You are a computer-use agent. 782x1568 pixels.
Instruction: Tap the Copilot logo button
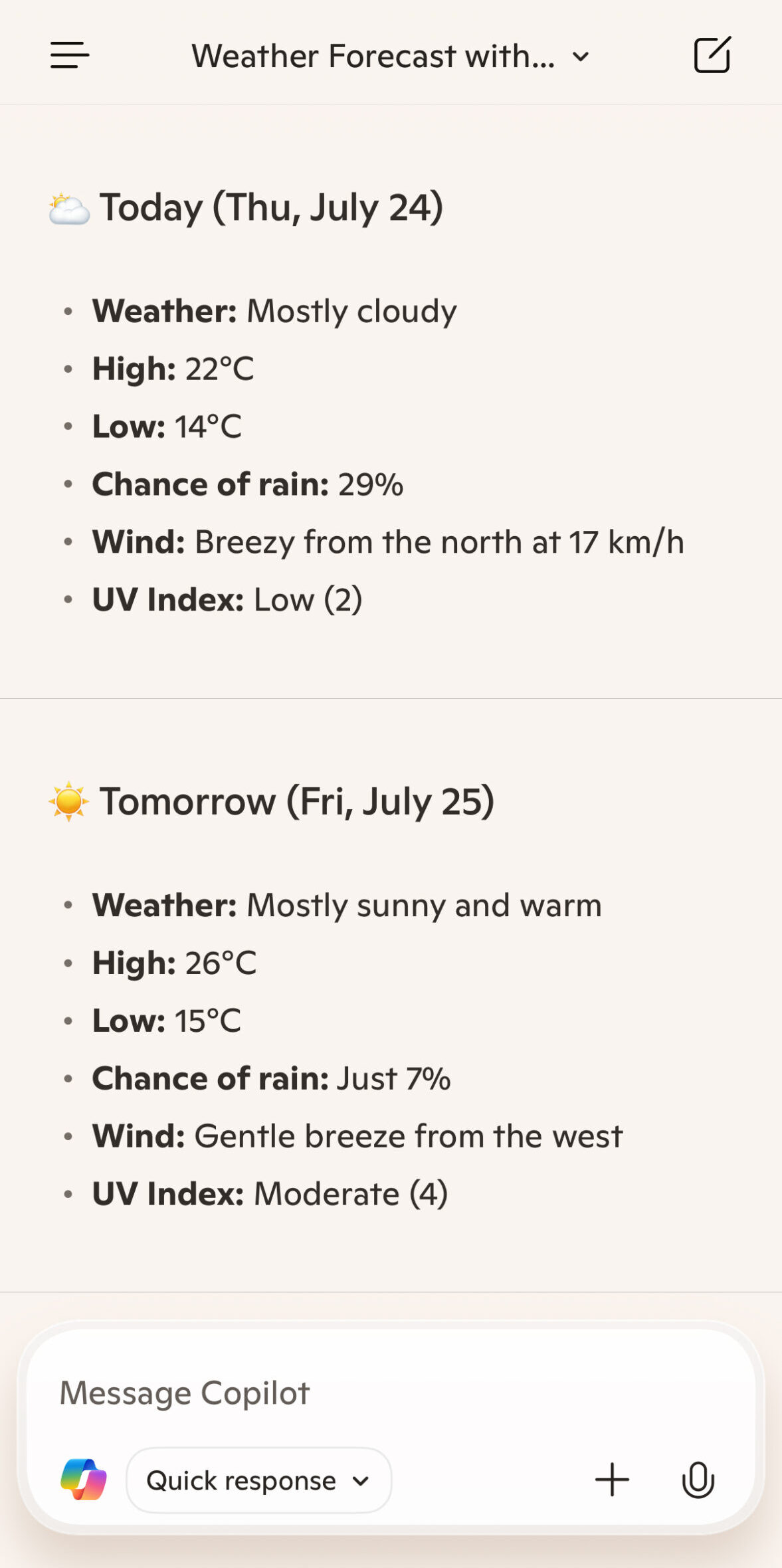(84, 1480)
